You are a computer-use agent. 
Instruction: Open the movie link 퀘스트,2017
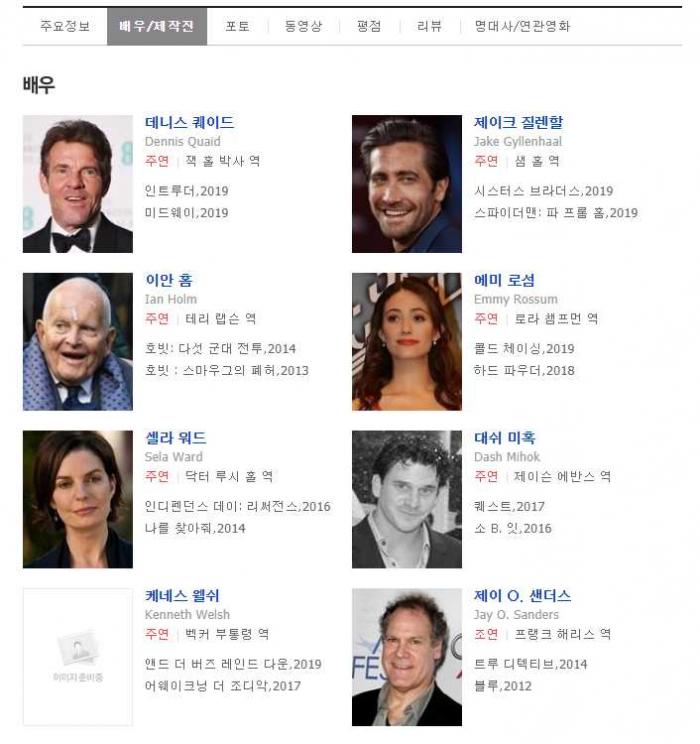pyautogui.click(x=509, y=506)
